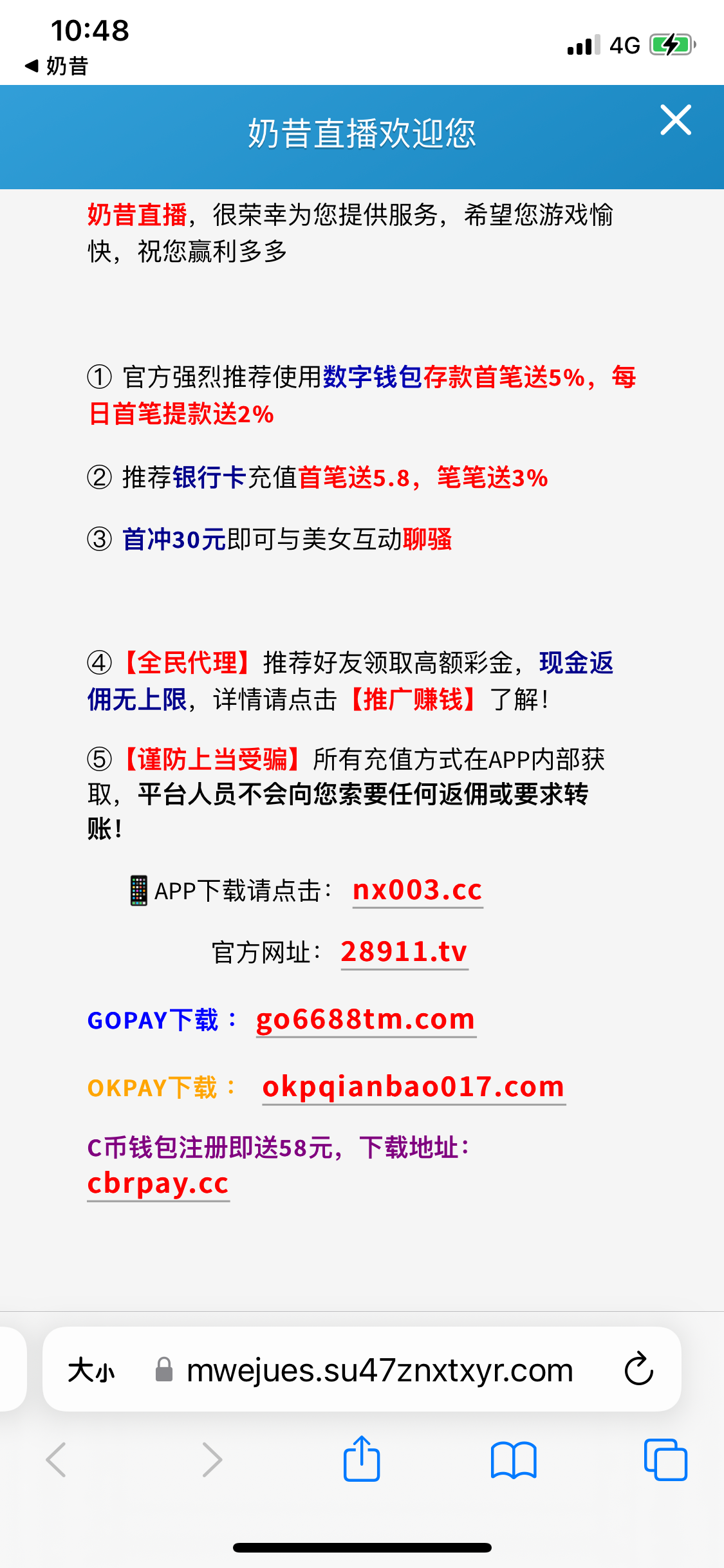The height and width of the screenshot is (1568, 724).
Task: Reload the current page
Action: 638,1369
